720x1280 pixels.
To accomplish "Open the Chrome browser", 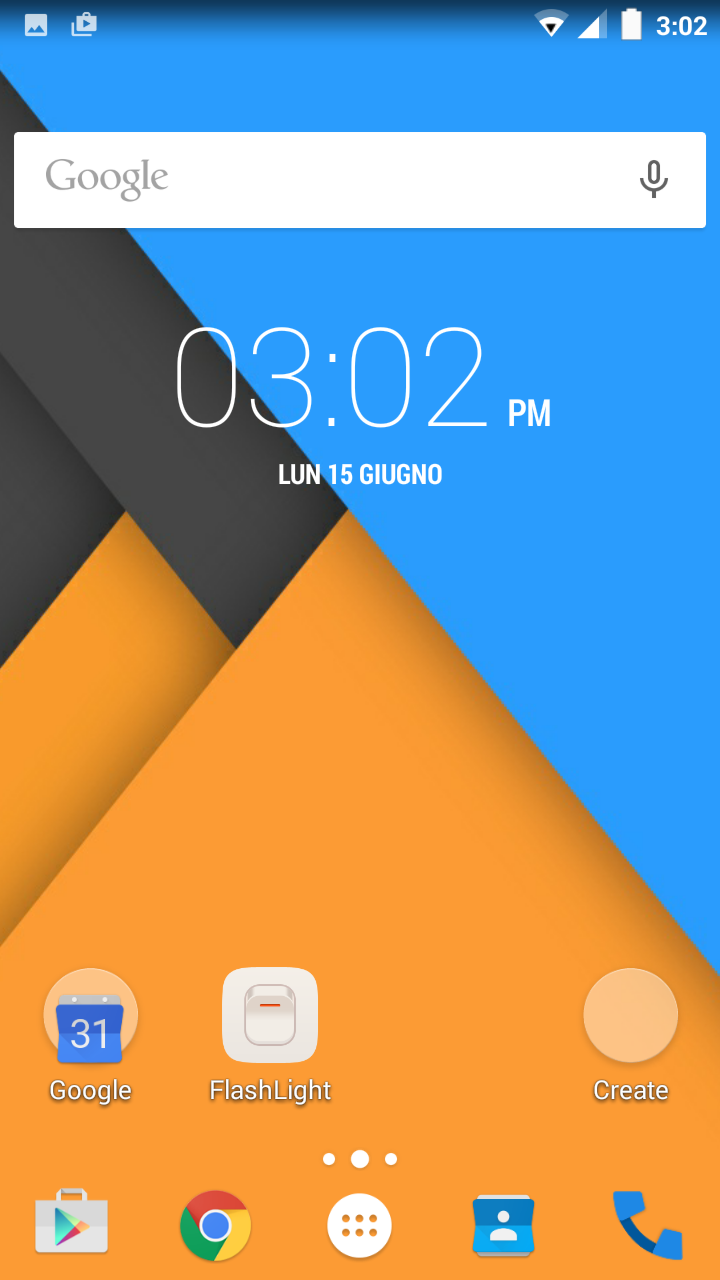I will pos(215,1225).
